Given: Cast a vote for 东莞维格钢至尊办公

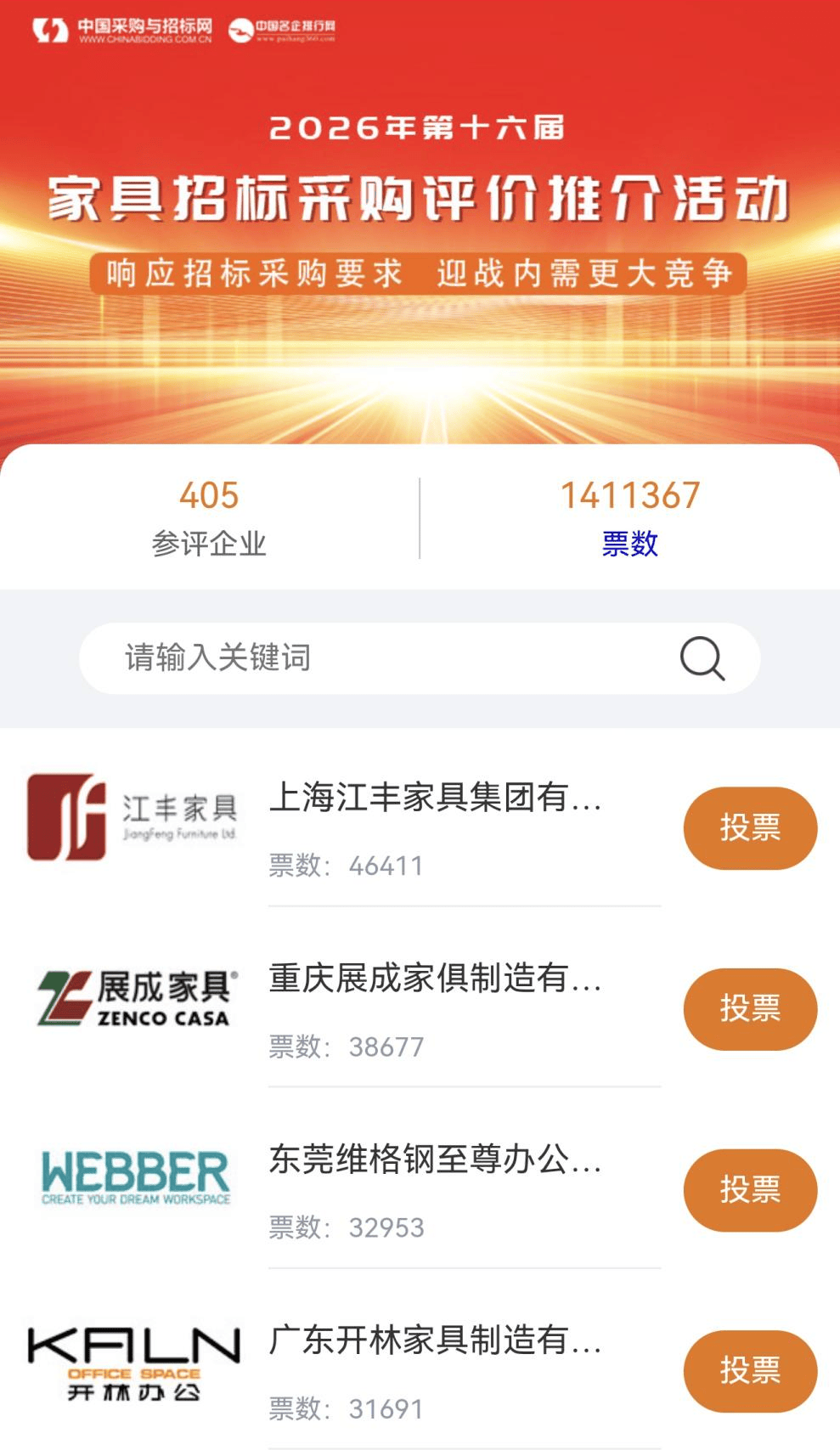Looking at the screenshot, I should pyautogui.click(x=750, y=1190).
